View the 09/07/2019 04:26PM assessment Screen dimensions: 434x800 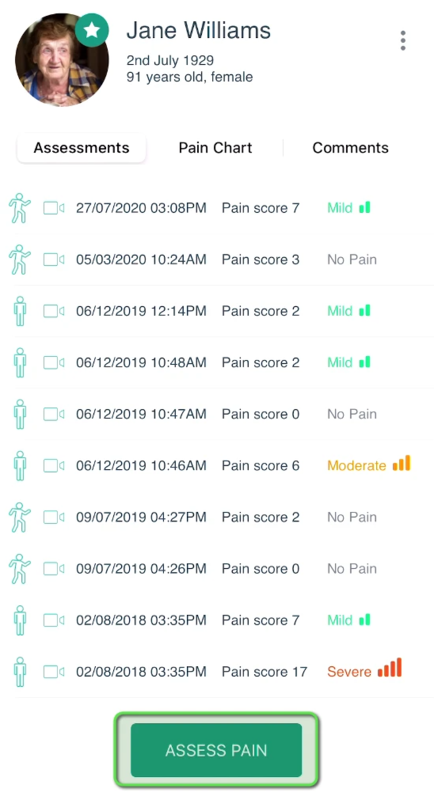click(217, 569)
